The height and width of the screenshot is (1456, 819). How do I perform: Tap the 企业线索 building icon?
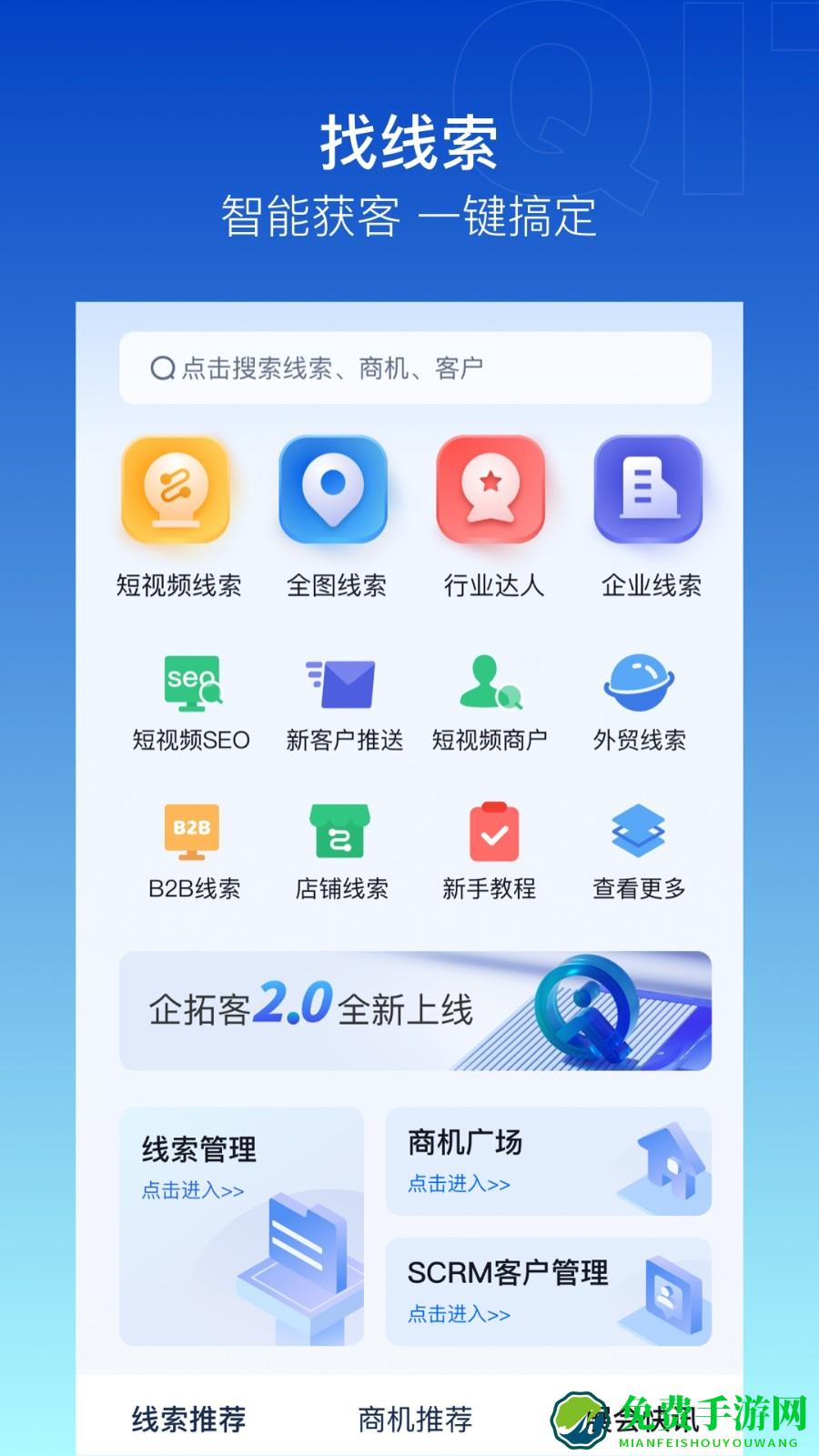pyautogui.click(x=648, y=489)
